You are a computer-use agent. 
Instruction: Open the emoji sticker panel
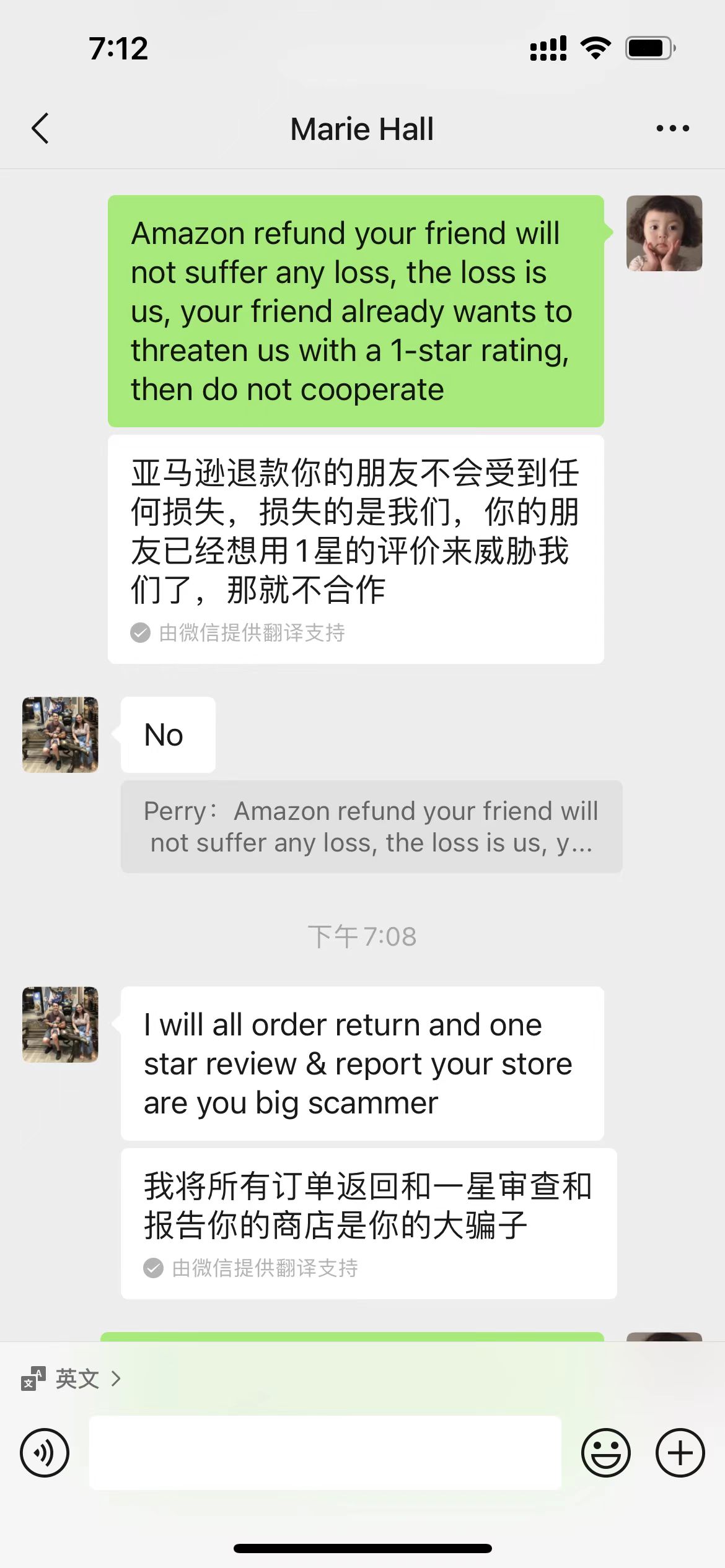(605, 1452)
